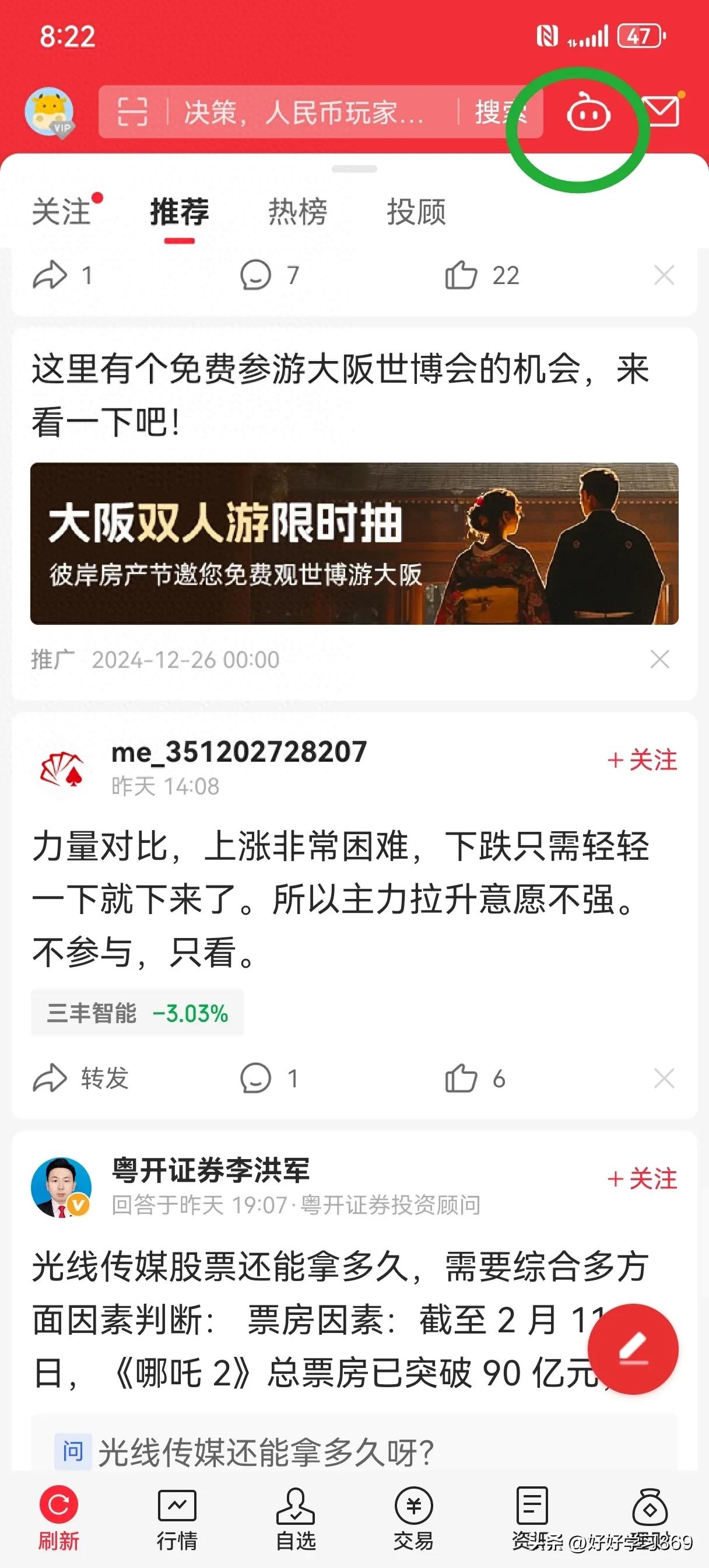The image size is (709, 1568).
Task: Comment on the me_351202728207 post
Action: pos(268,1079)
